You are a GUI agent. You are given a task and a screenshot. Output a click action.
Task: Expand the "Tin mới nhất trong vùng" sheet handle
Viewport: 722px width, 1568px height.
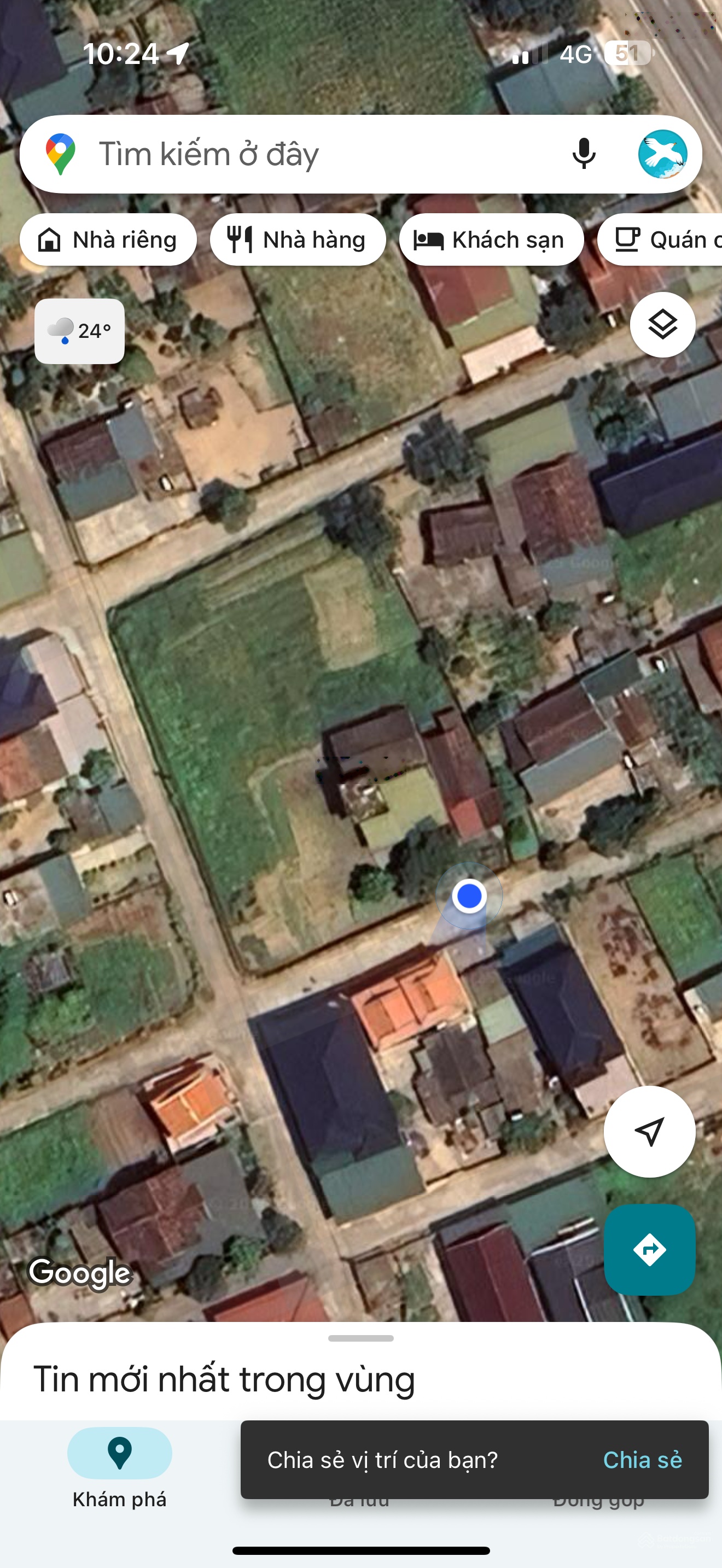coord(361,1338)
